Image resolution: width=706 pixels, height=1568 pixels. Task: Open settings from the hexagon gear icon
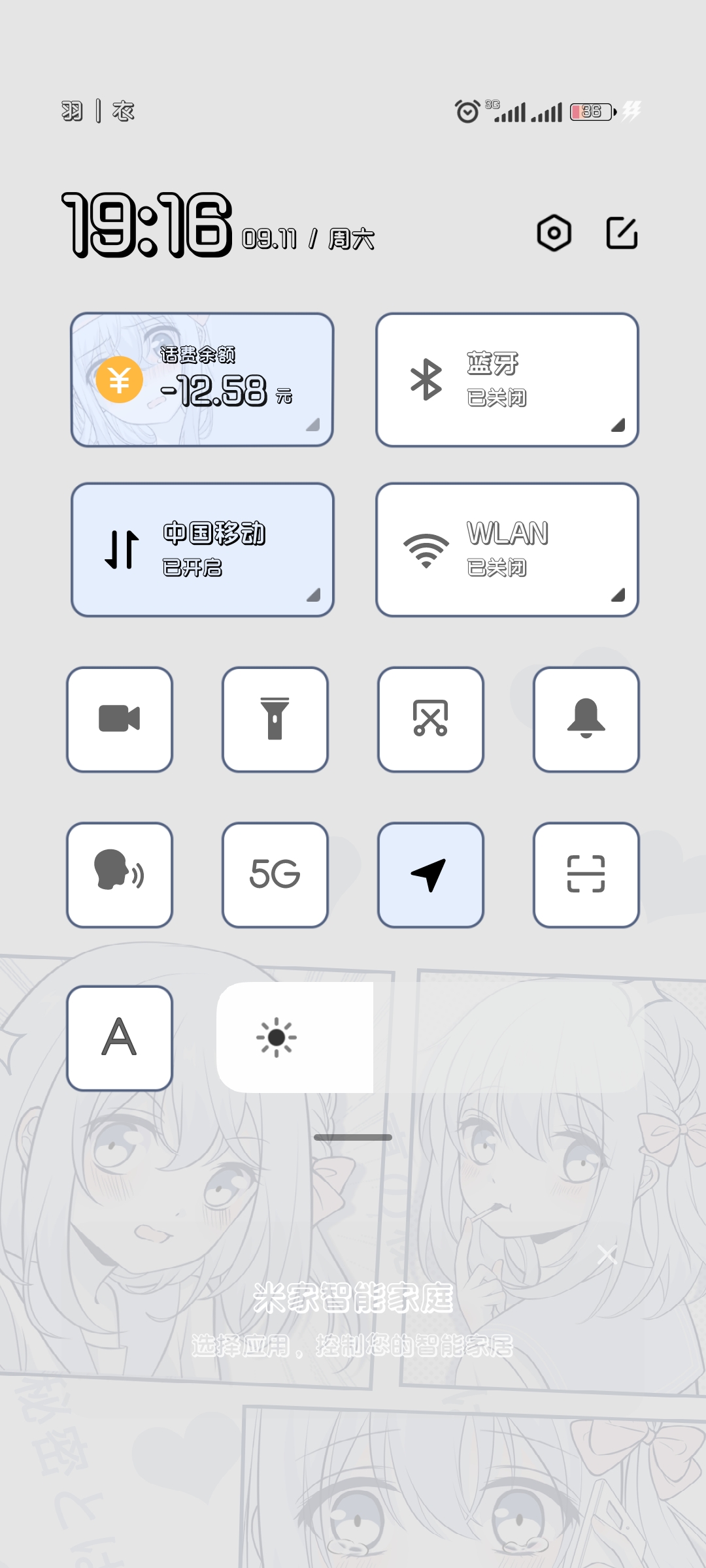554,233
